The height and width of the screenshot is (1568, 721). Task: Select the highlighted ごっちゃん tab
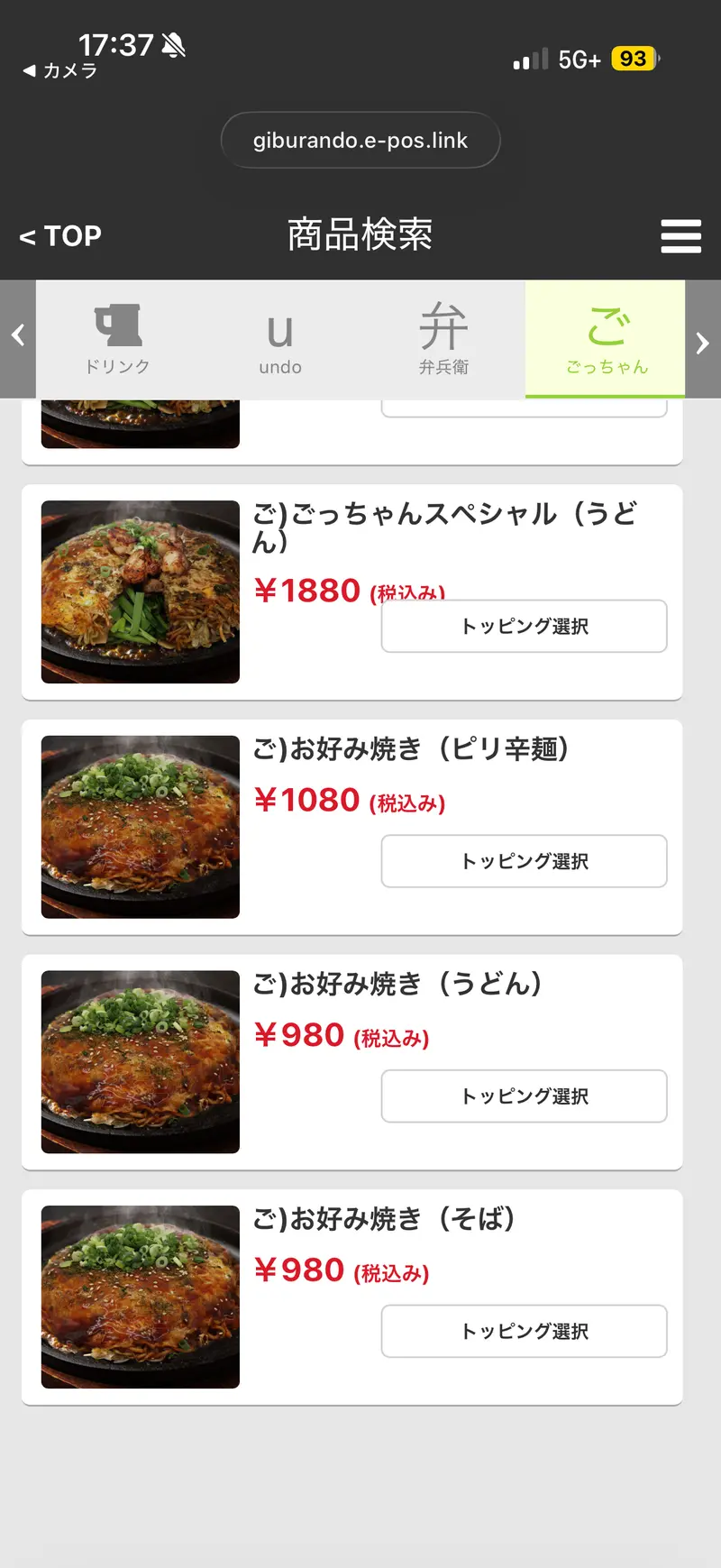[x=604, y=338]
